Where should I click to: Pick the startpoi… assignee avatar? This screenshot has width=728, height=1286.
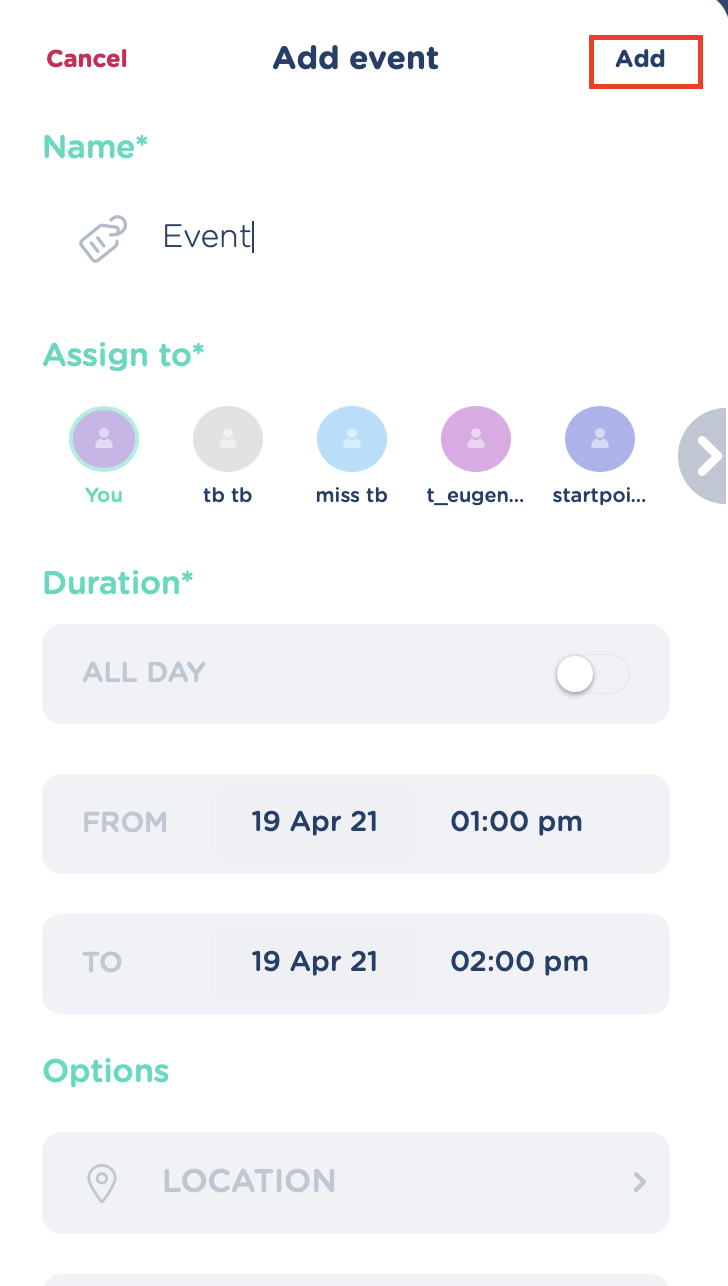pyautogui.click(x=600, y=440)
